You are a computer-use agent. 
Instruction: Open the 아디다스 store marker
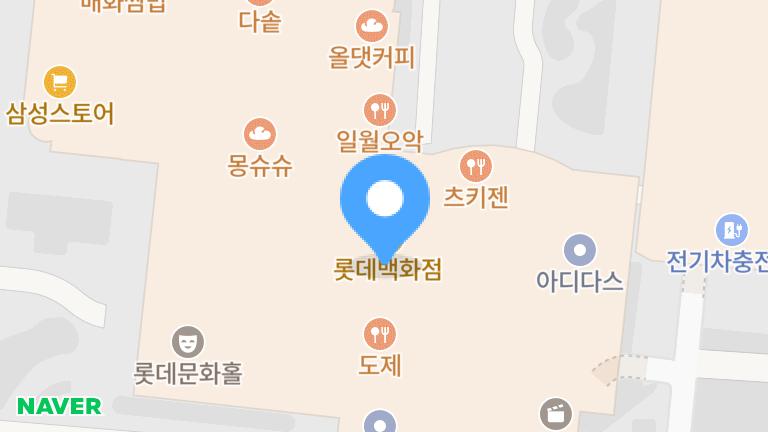[580, 250]
